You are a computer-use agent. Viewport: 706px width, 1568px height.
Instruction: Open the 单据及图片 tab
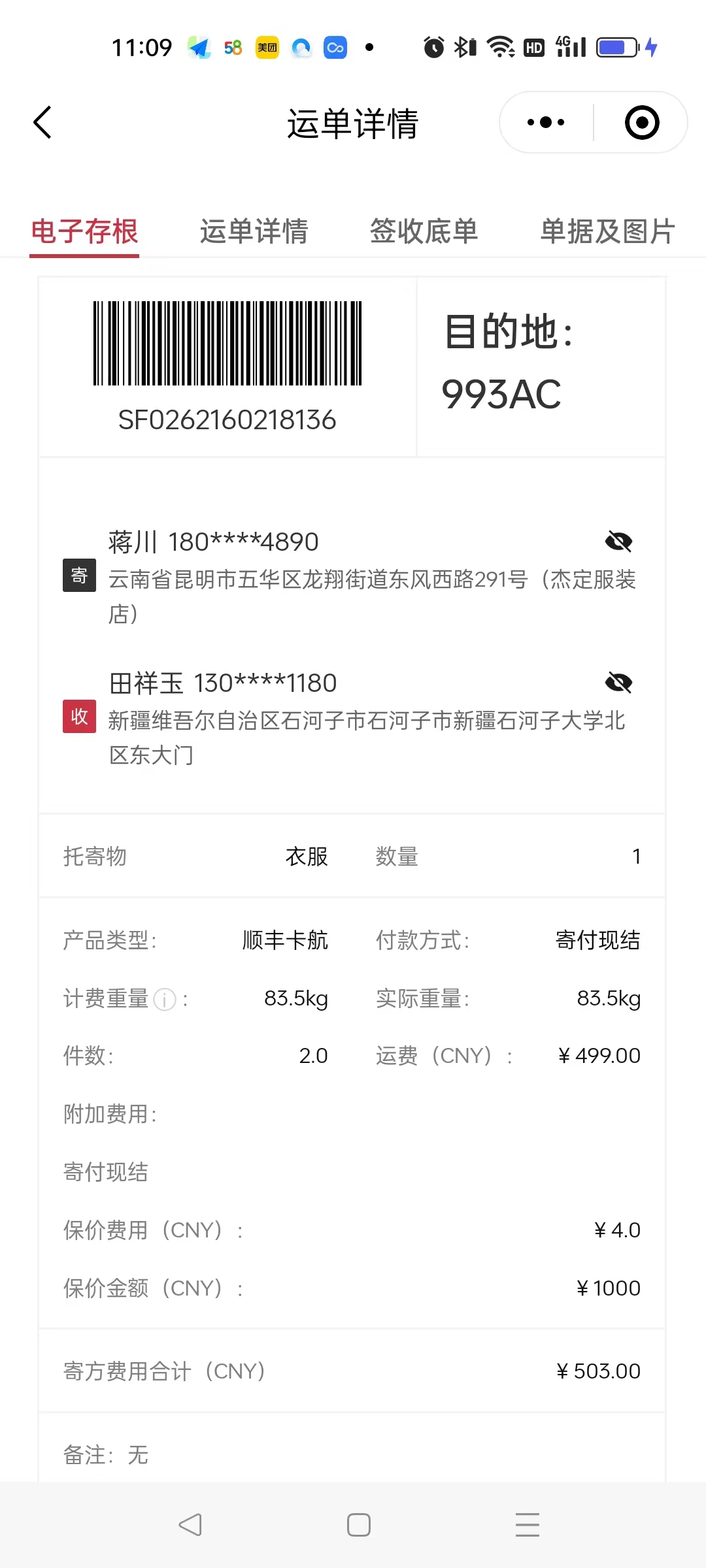coord(607,231)
